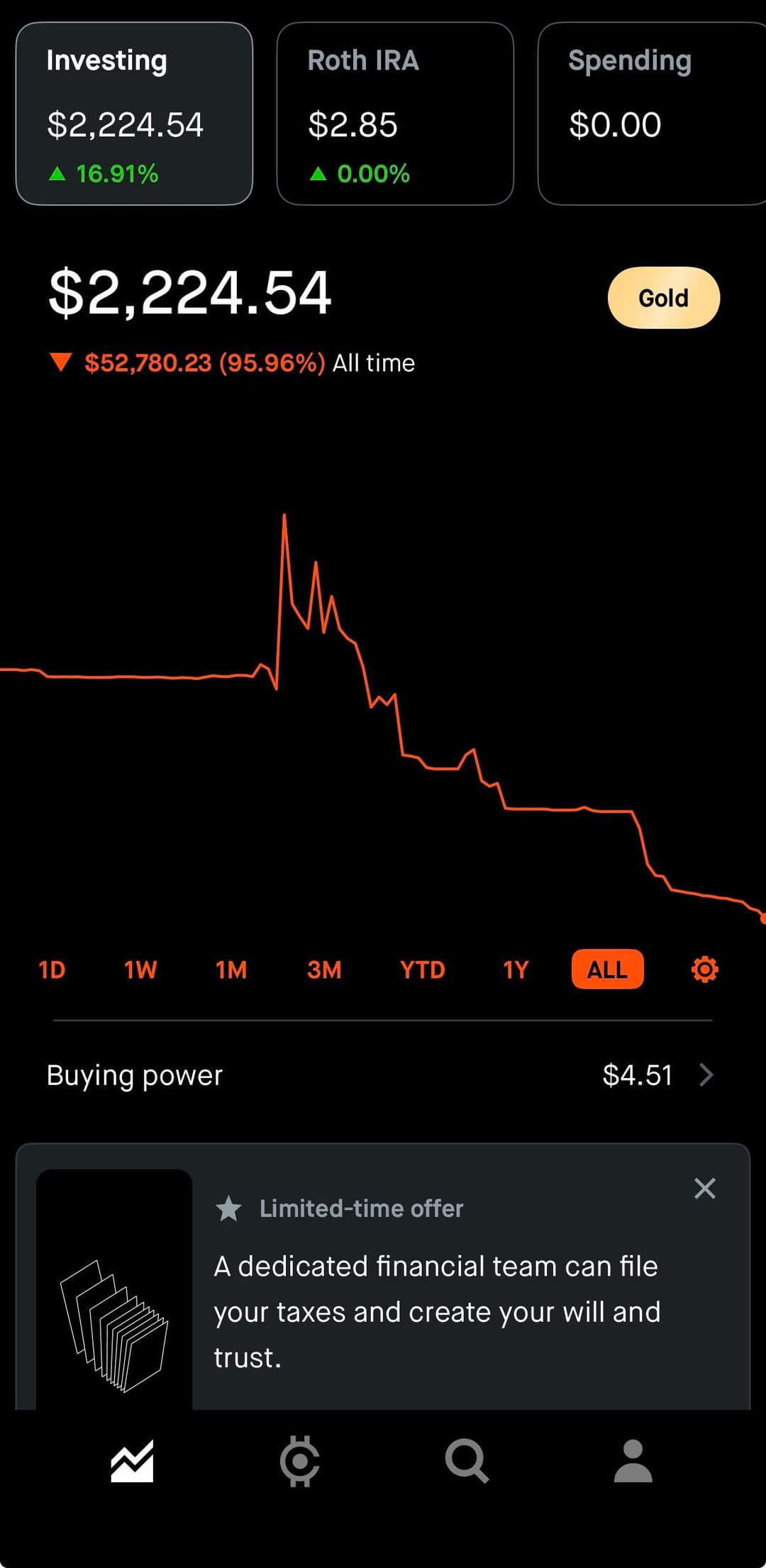Open the crypto tab in bottom bar
This screenshot has height=1568, width=766.
pyautogui.click(x=299, y=1462)
